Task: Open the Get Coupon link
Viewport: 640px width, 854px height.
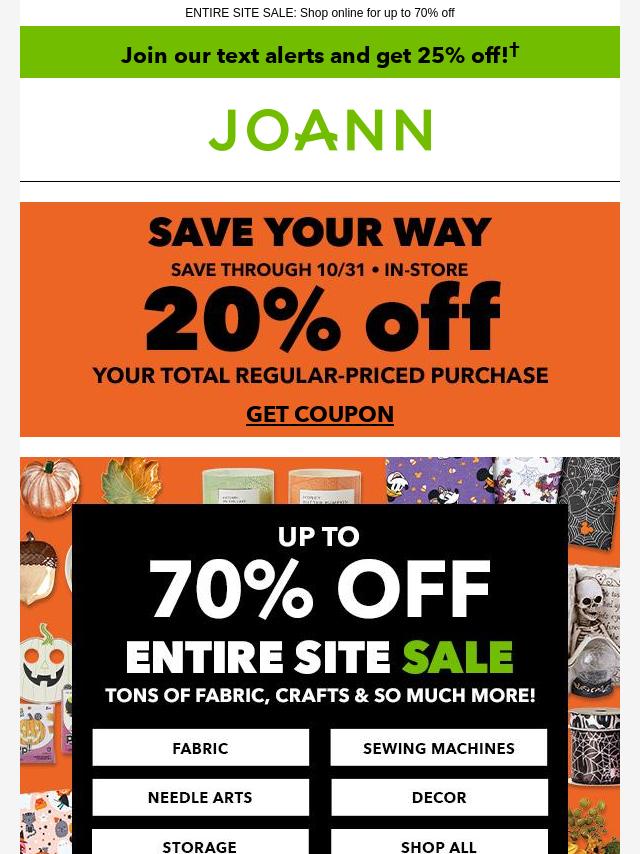Action: (x=320, y=414)
